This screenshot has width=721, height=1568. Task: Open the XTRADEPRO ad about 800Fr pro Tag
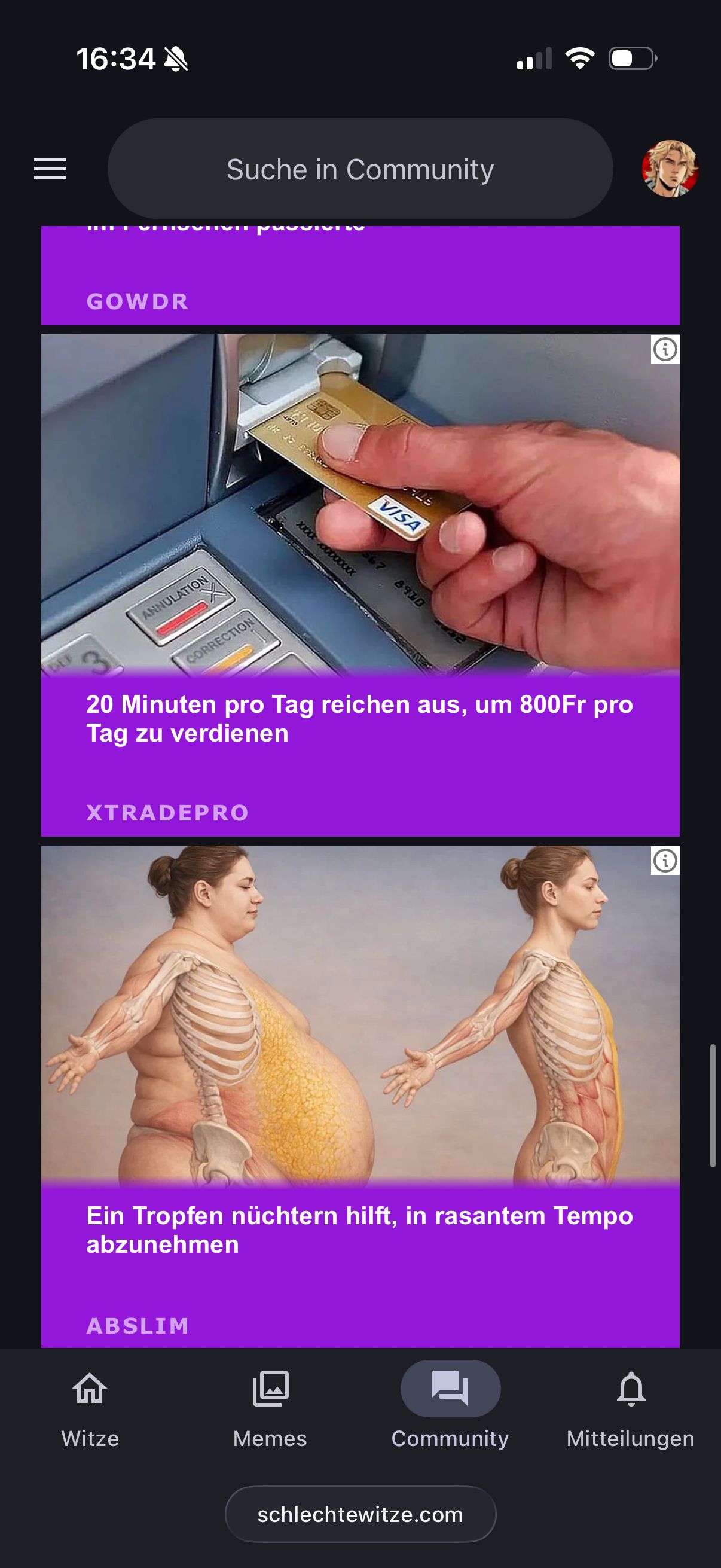click(359, 718)
